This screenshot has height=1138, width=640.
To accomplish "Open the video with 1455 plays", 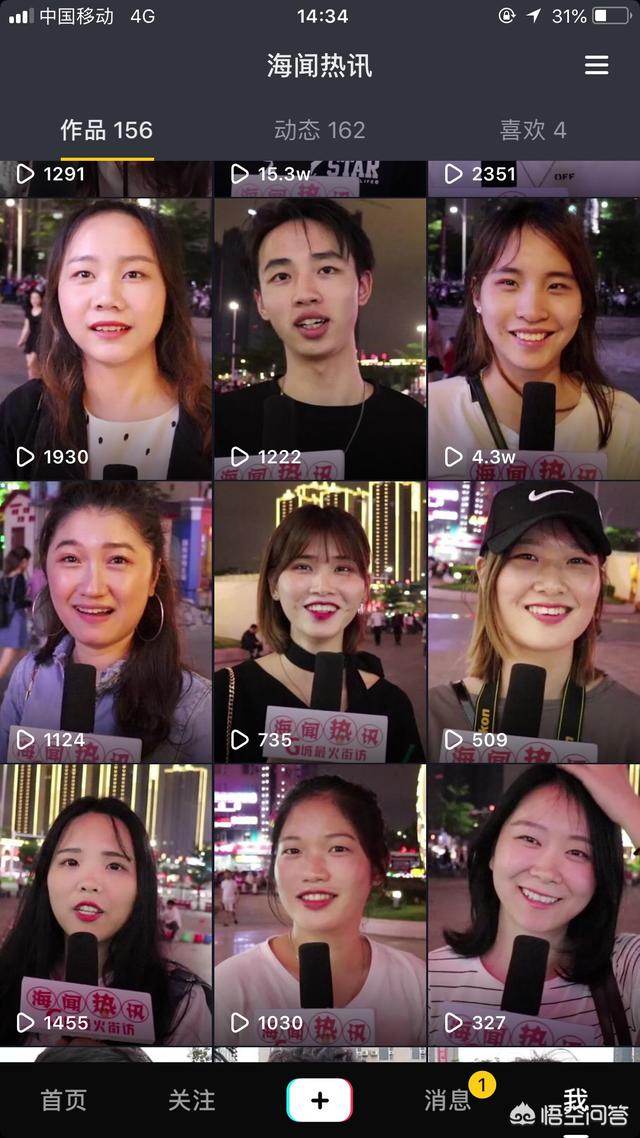I will pyautogui.click(x=106, y=905).
